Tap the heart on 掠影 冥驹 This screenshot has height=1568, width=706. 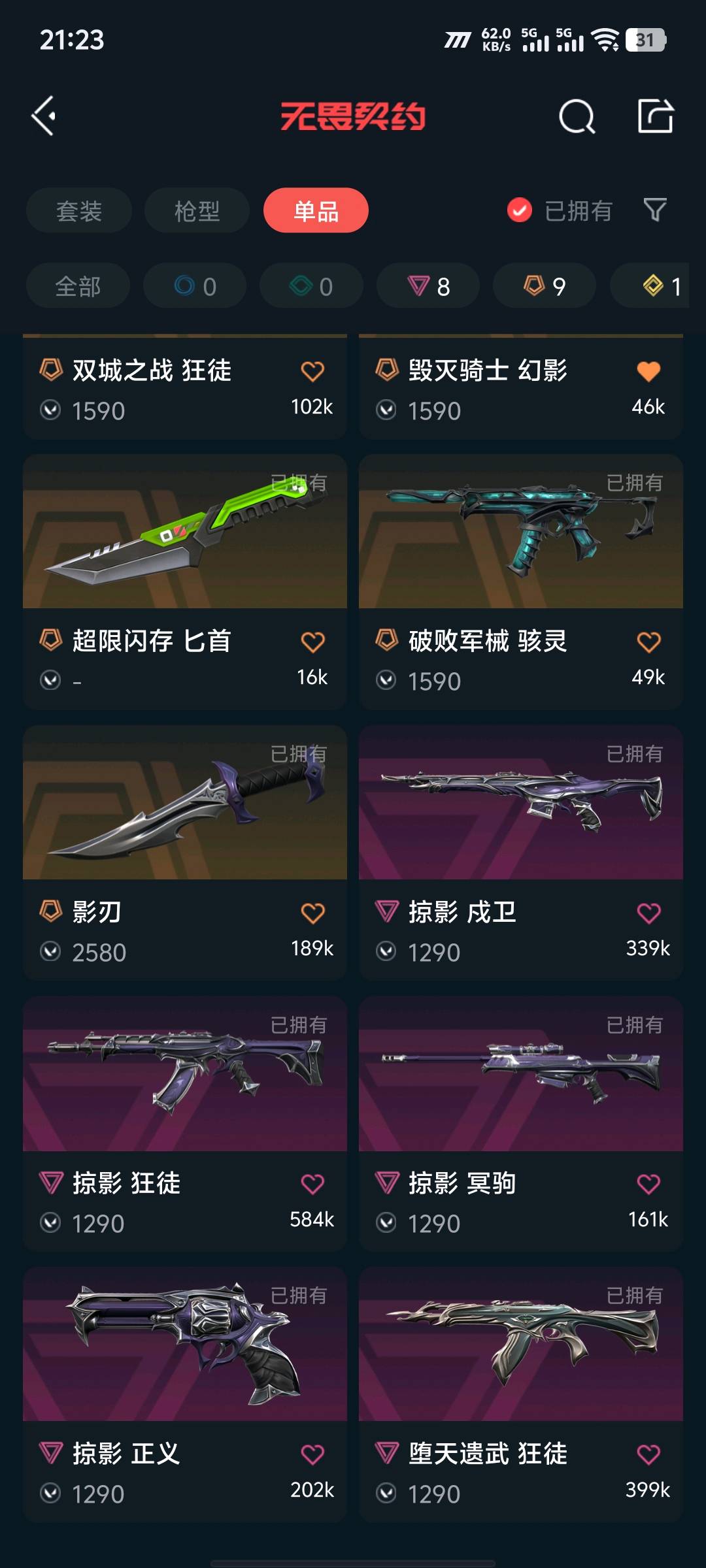648,1184
